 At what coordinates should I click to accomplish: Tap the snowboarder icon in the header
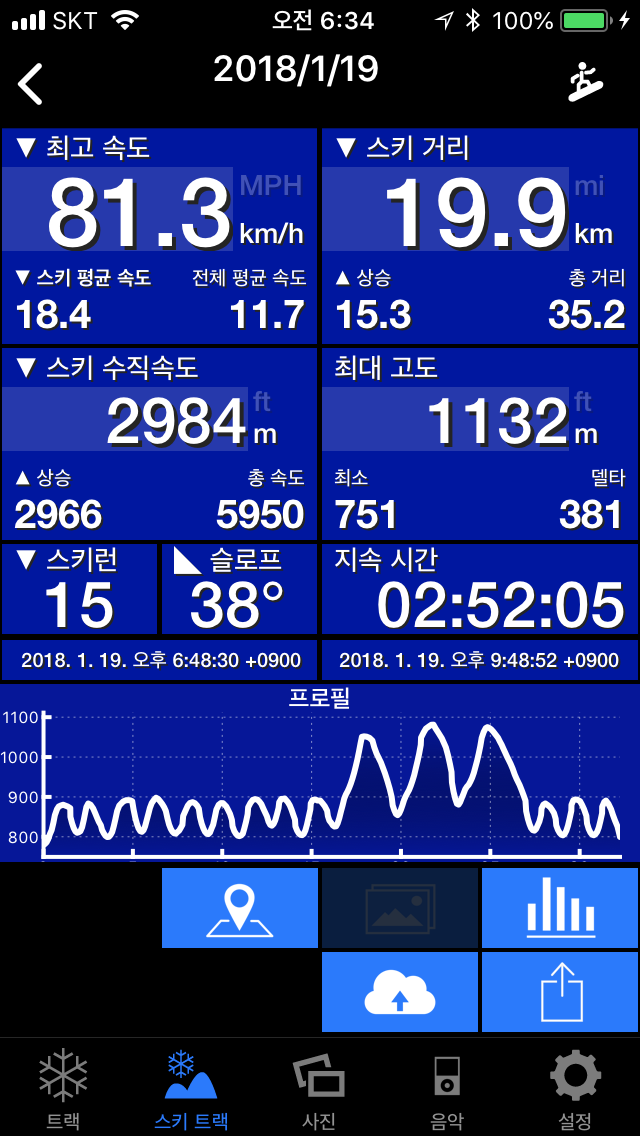click(586, 82)
